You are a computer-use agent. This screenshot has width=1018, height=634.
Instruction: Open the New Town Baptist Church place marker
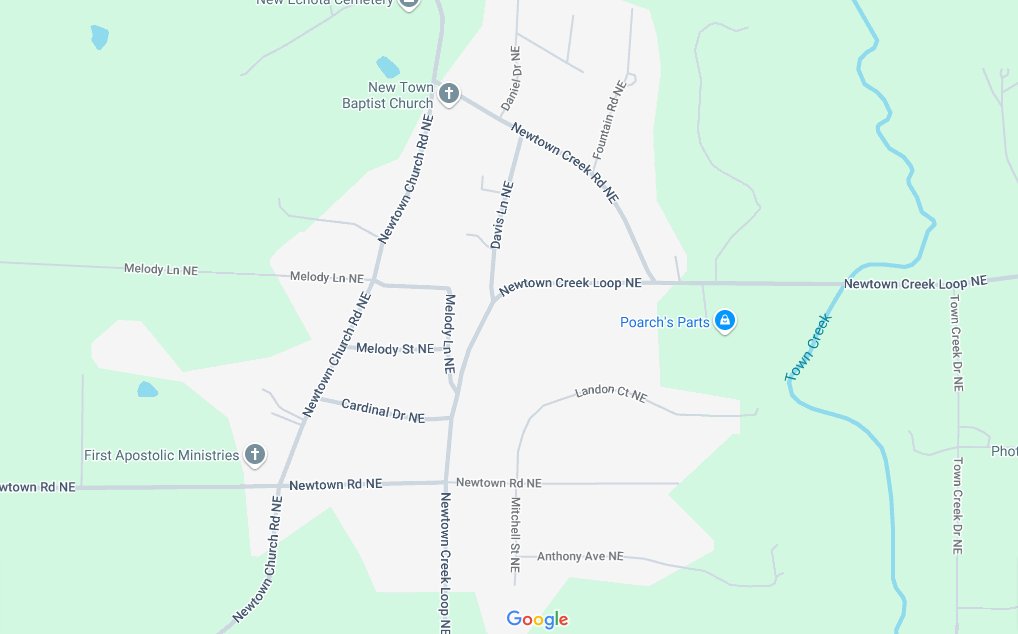pyautogui.click(x=449, y=94)
